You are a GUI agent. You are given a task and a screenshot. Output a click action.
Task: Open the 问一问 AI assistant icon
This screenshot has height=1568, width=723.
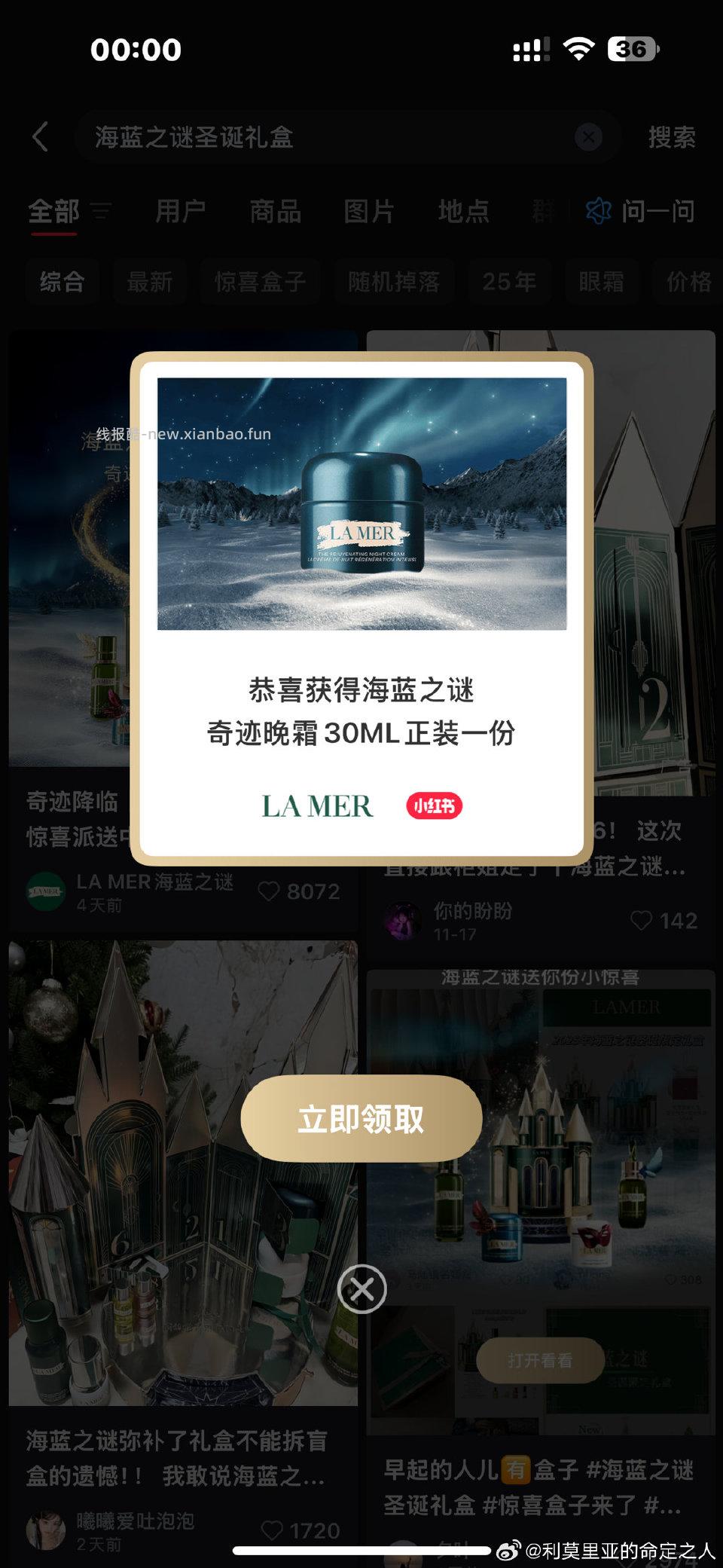(596, 212)
